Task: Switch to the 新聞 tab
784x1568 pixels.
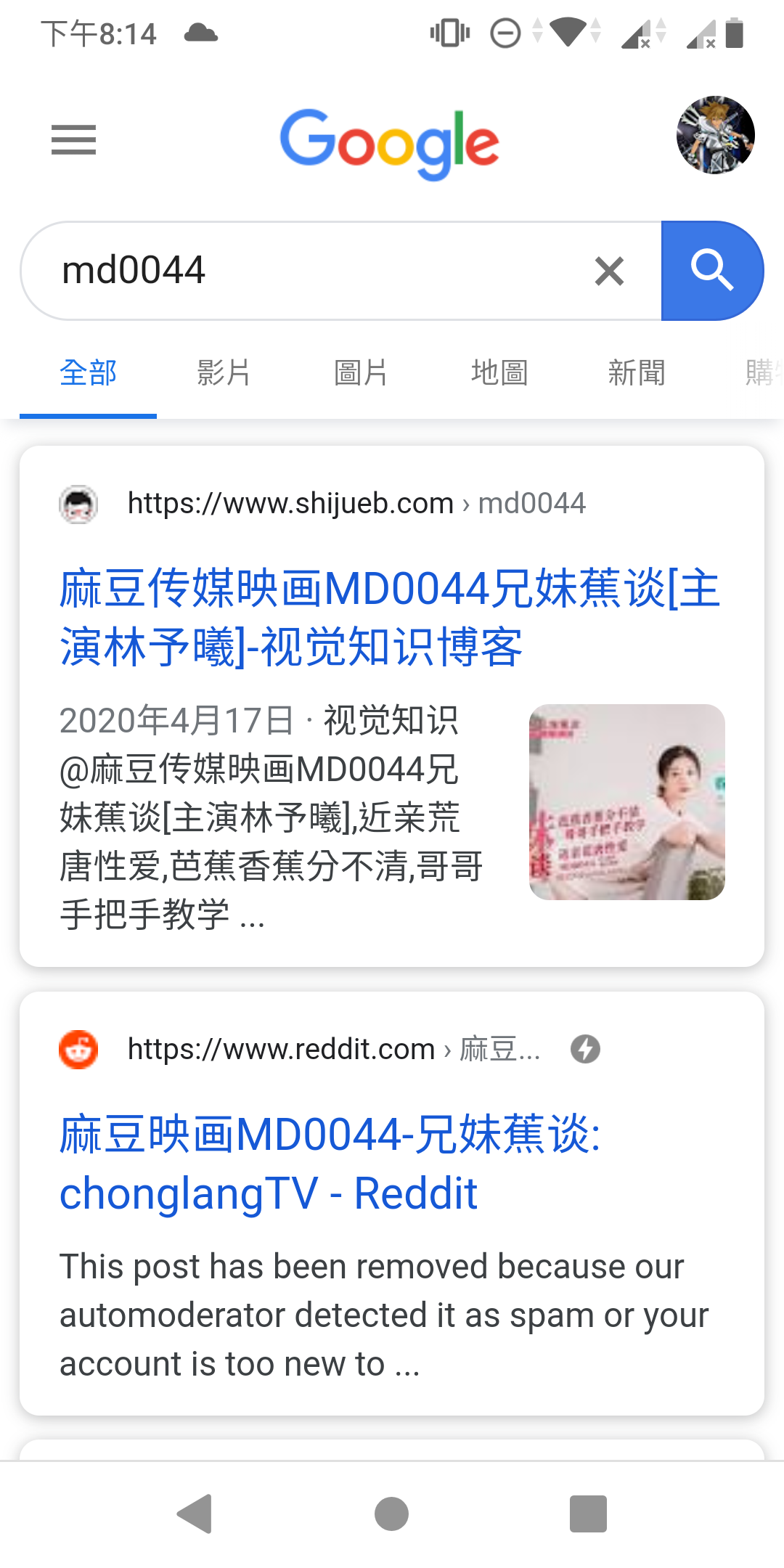Action: 636,373
